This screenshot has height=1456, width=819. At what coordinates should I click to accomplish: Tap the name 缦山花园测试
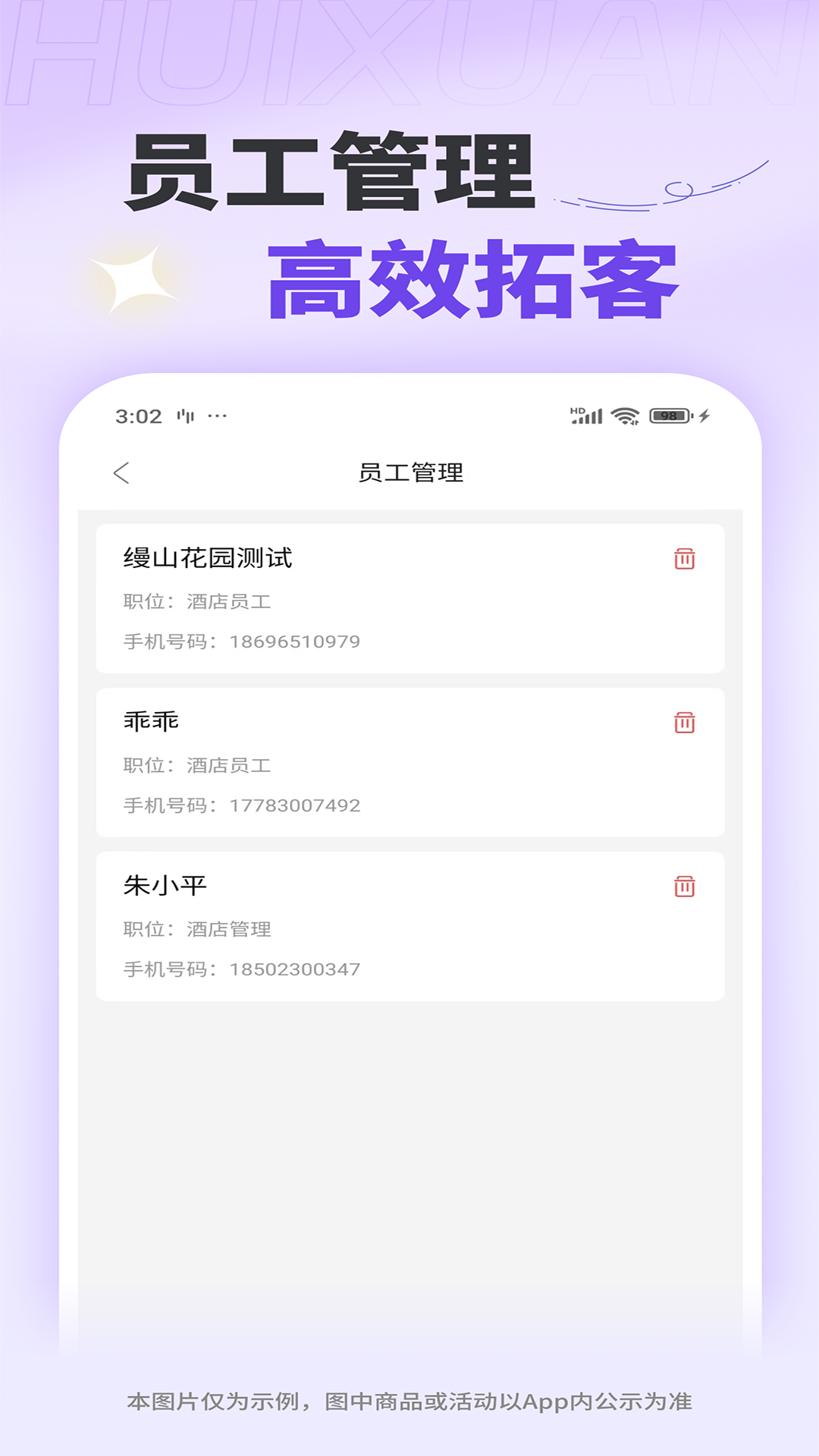tap(209, 559)
